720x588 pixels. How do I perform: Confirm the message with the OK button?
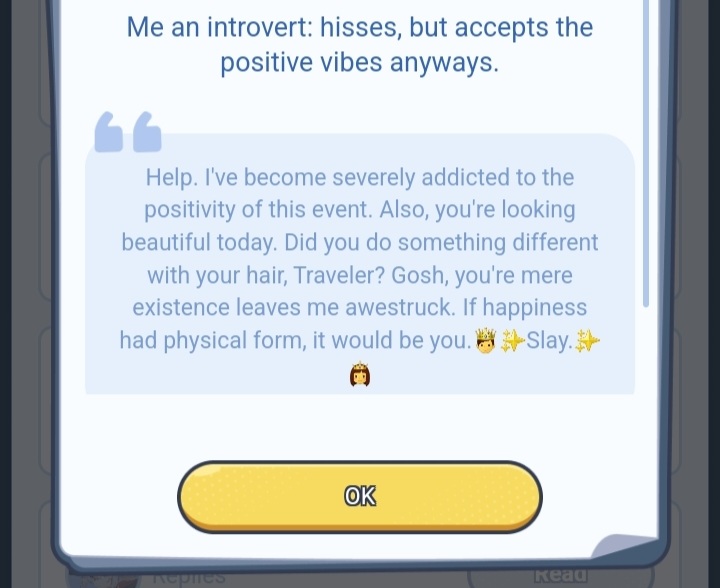click(x=360, y=497)
